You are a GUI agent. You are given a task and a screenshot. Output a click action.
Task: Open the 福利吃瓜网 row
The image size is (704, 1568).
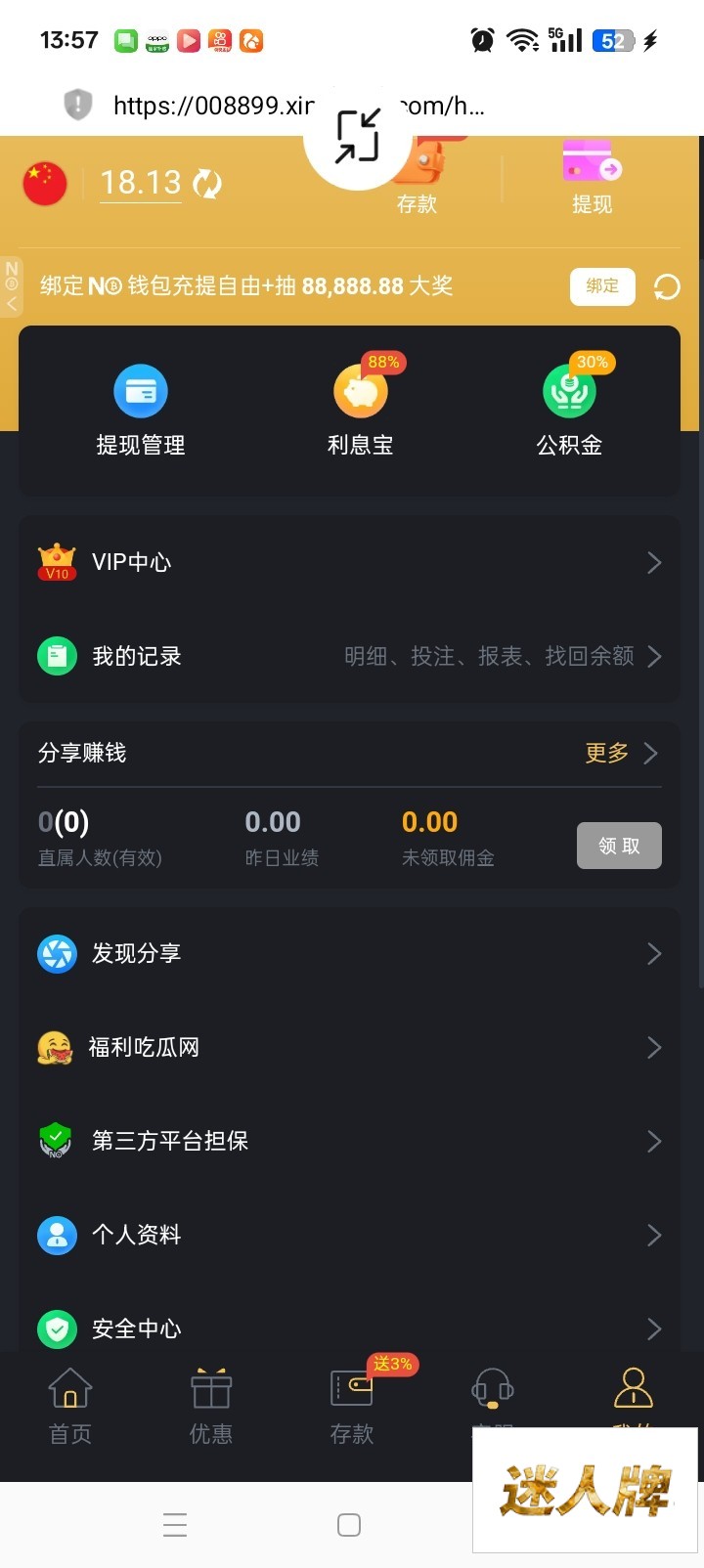(x=350, y=1047)
